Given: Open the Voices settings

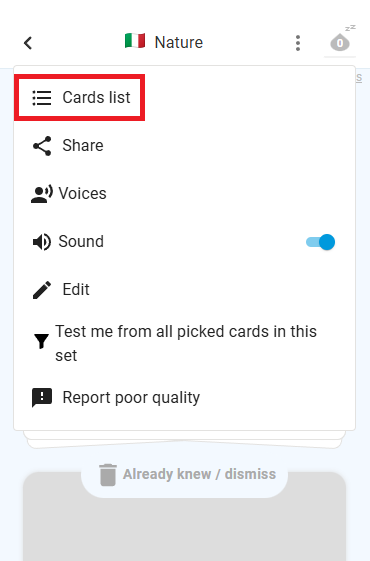Looking at the screenshot, I should point(185,194).
